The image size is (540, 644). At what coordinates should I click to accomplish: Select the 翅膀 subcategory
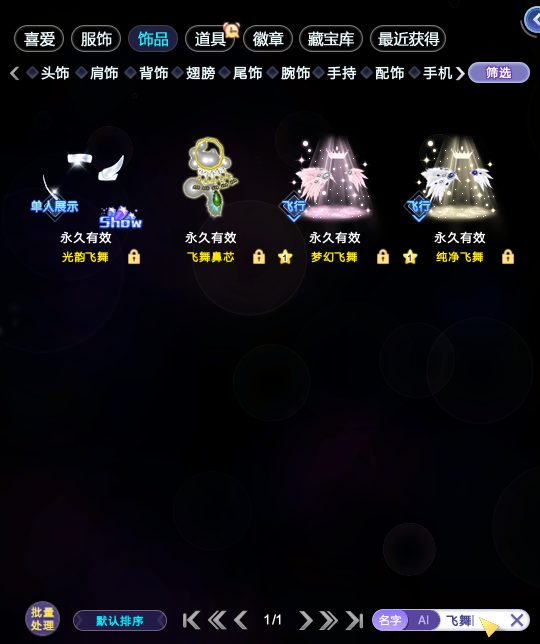click(x=200, y=73)
